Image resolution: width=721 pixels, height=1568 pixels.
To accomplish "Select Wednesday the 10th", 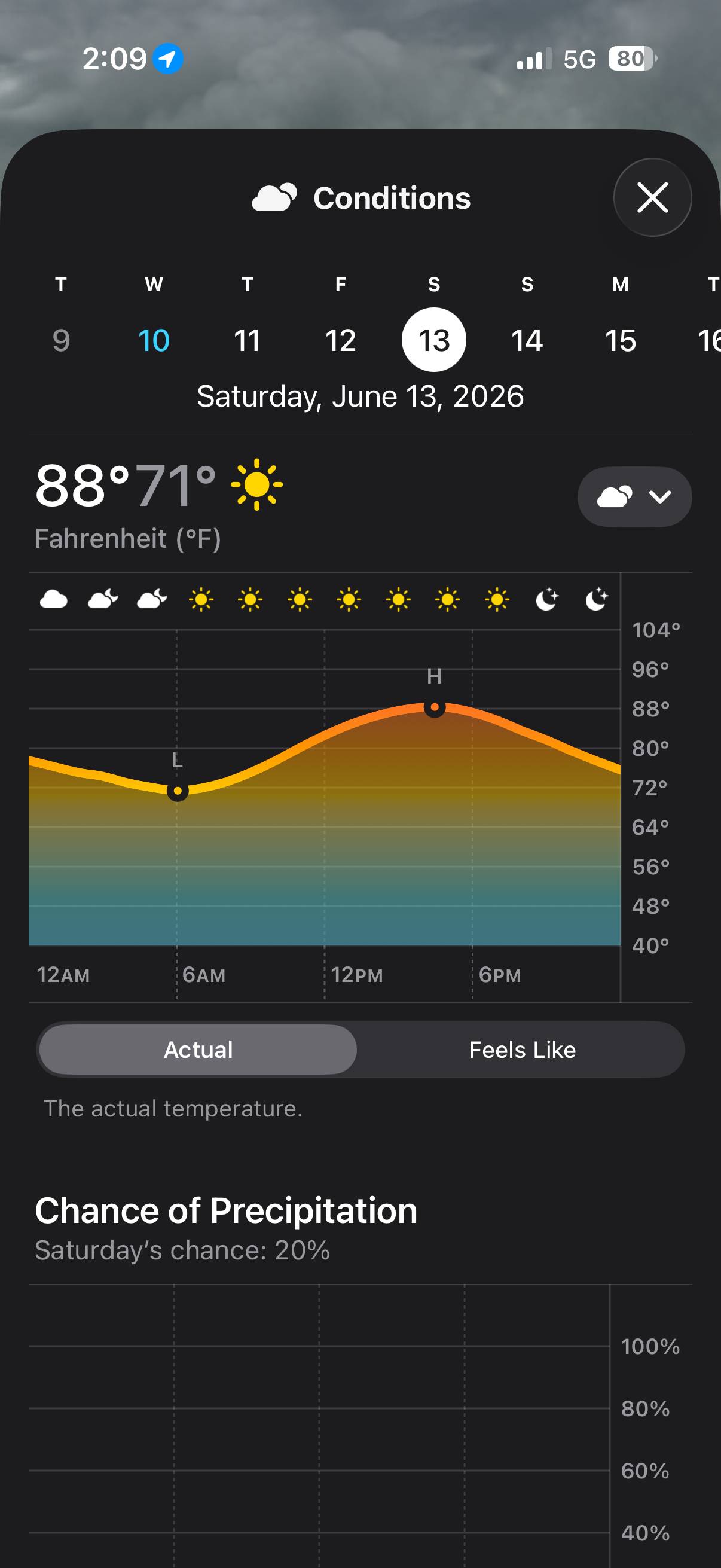I will [154, 340].
